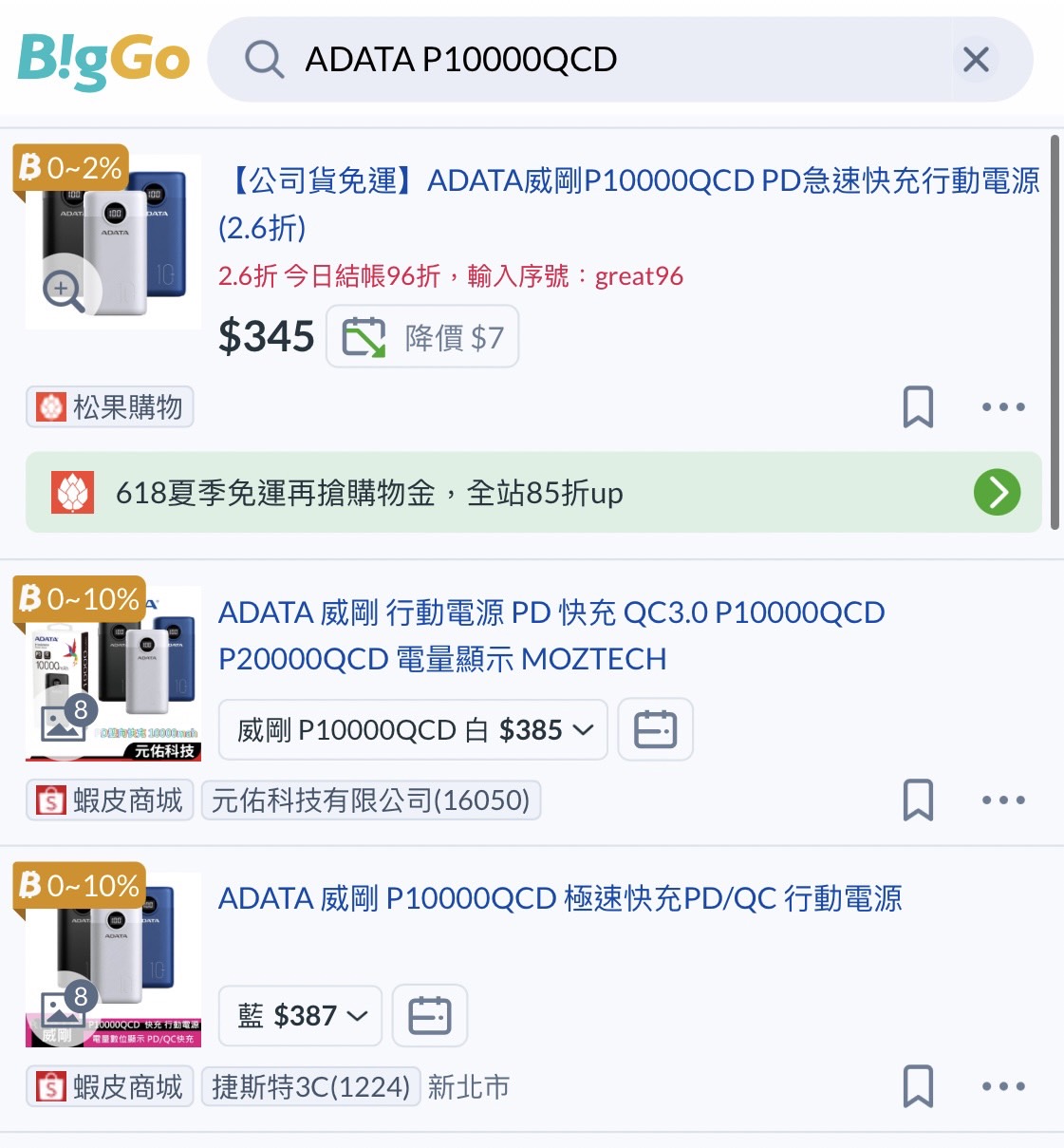Bookmark the $345 松果購物 product
This screenshot has width=1064, height=1148.
tap(918, 406)
